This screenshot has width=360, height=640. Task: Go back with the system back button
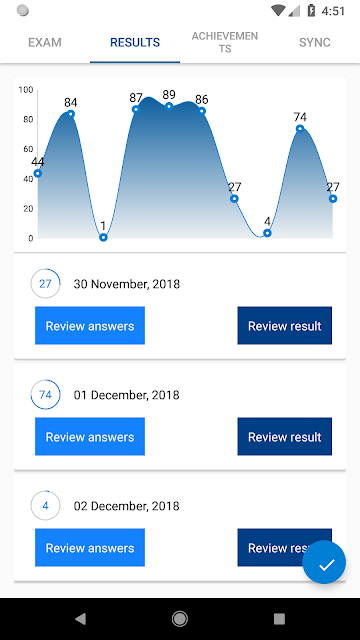(x=81, y=619)
